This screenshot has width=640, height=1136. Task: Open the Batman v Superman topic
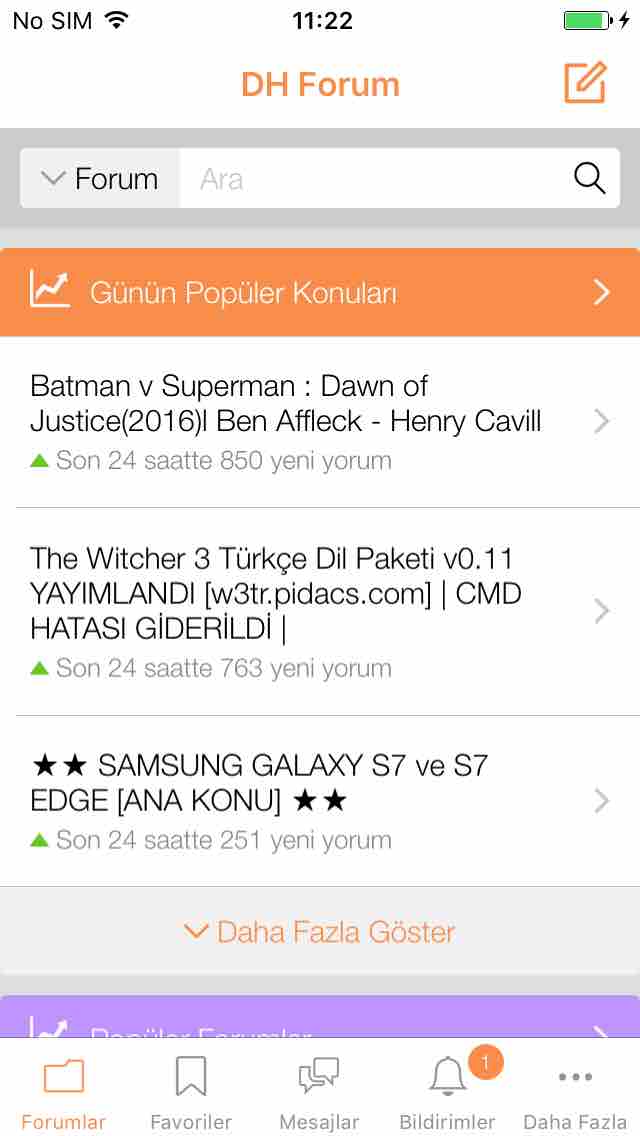click(320, 422)
